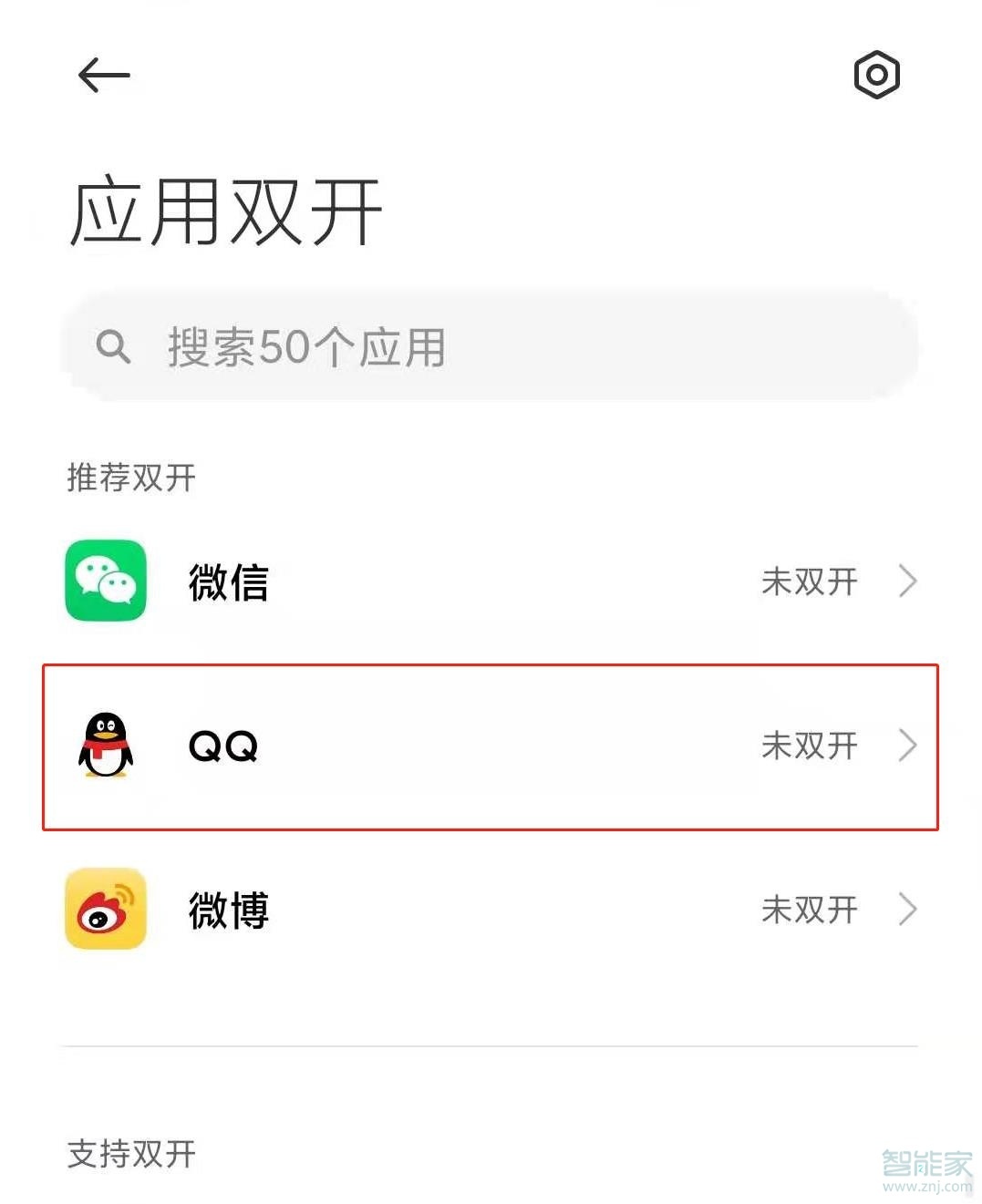Tap 未双开 status next to WeChat
The image size is (982, 1204).
click(809, 582)
